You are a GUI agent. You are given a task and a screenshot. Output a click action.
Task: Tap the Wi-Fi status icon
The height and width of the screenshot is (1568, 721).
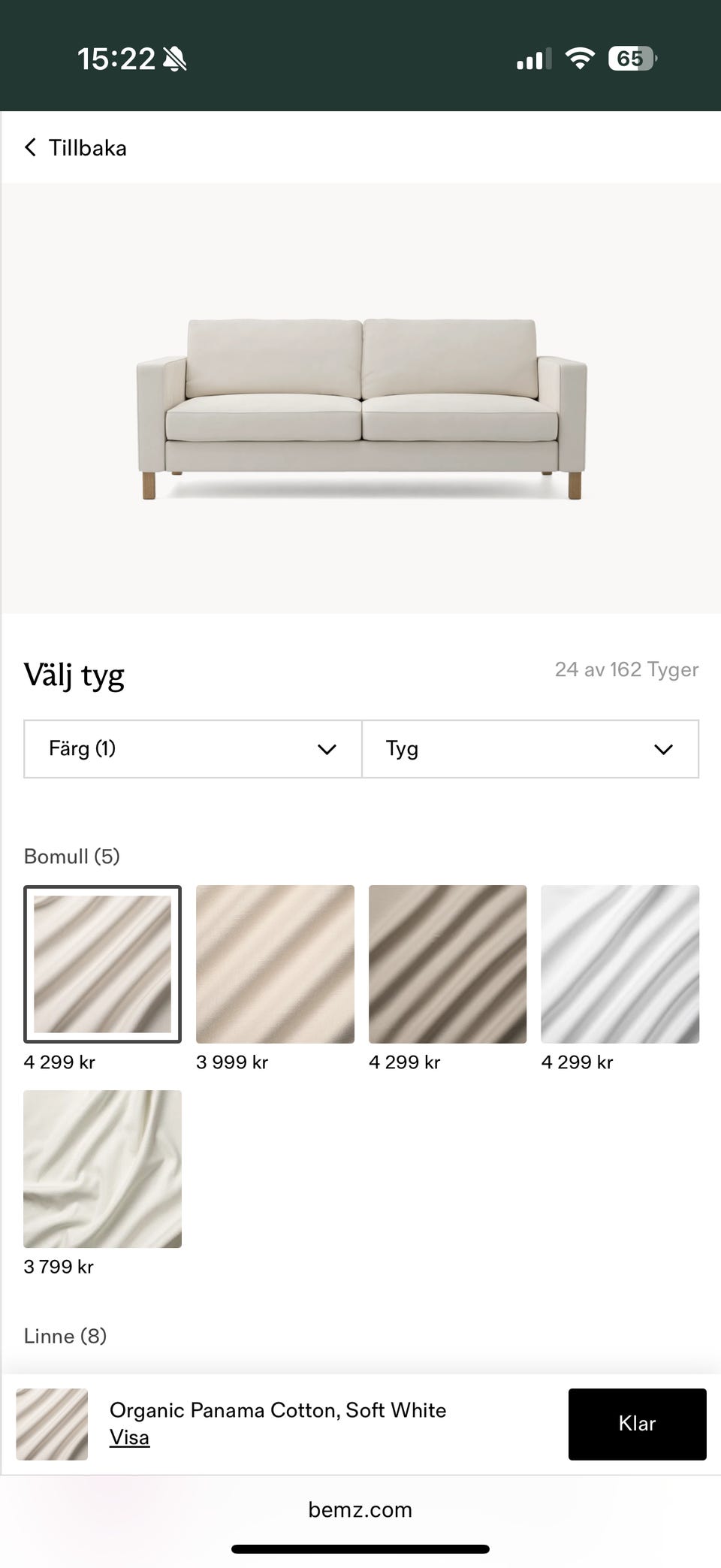point(578,59)
